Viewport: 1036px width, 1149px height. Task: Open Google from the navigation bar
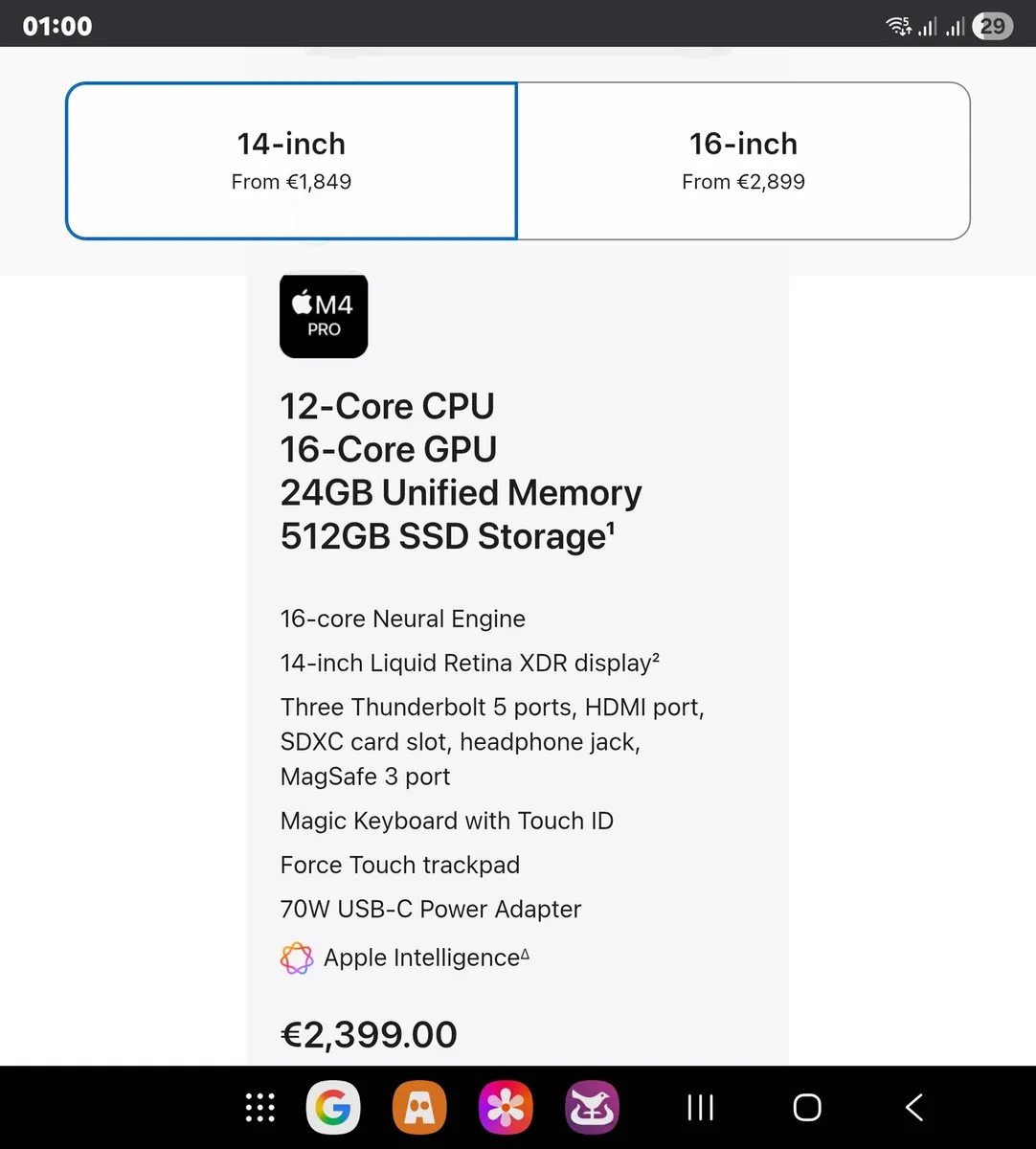pyautogui.click(x=332, y=1108)
